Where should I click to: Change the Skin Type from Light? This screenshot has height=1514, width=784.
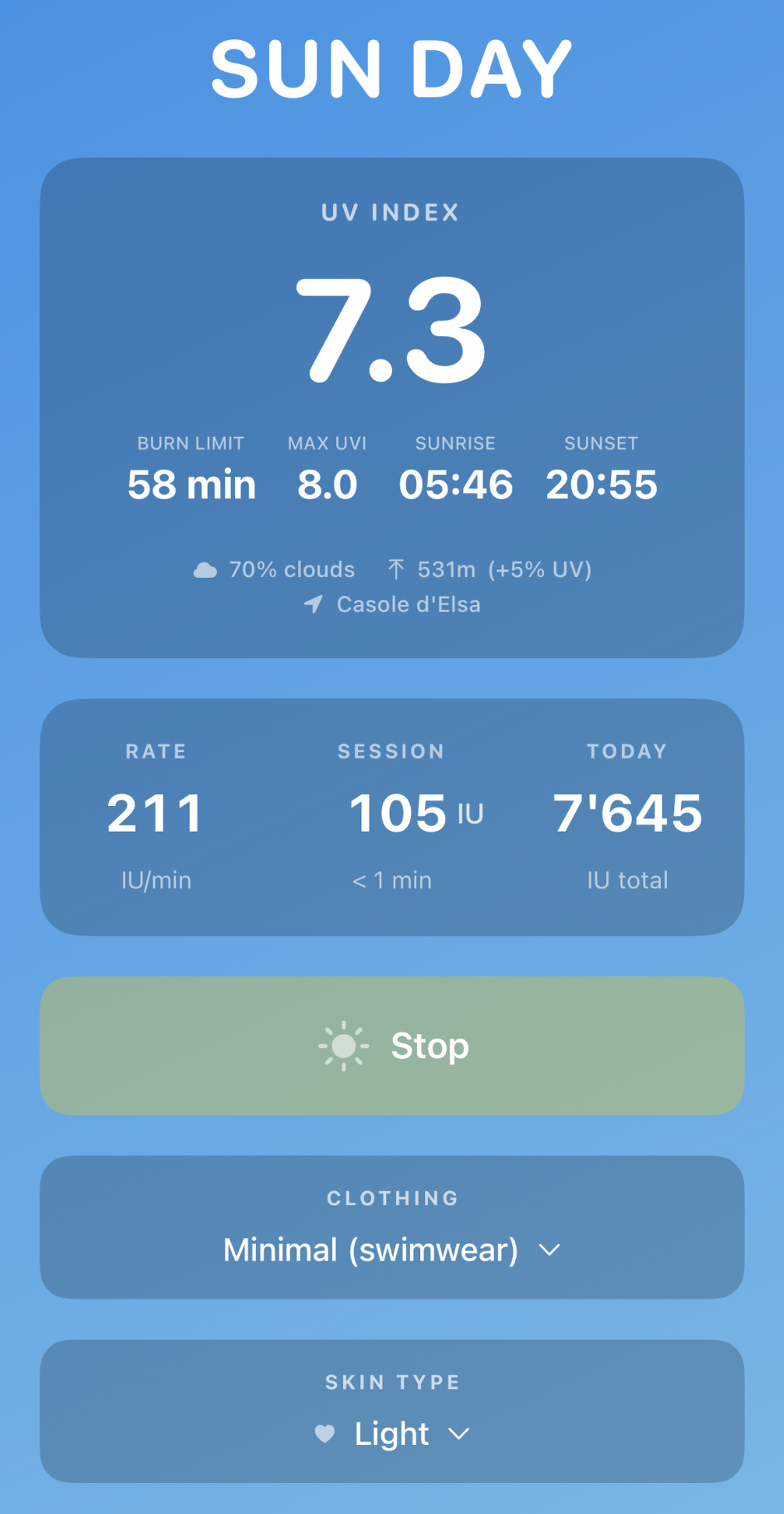pos(392,1434)
